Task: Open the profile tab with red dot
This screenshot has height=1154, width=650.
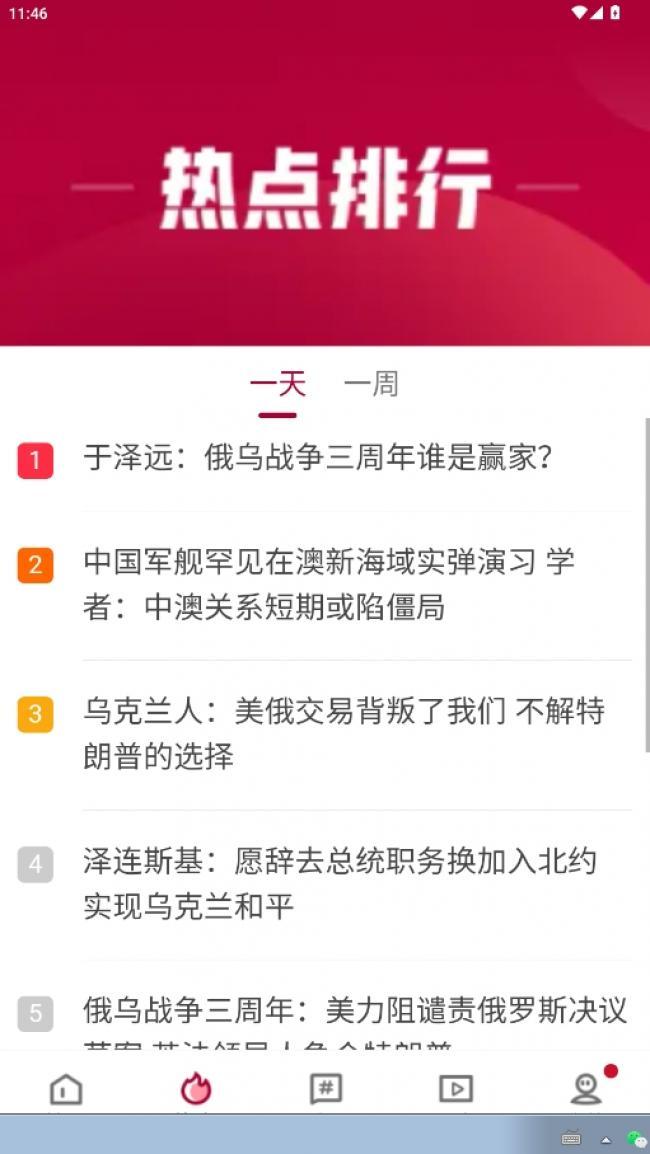Action: pyautogui.click(x=586, y=1088)
